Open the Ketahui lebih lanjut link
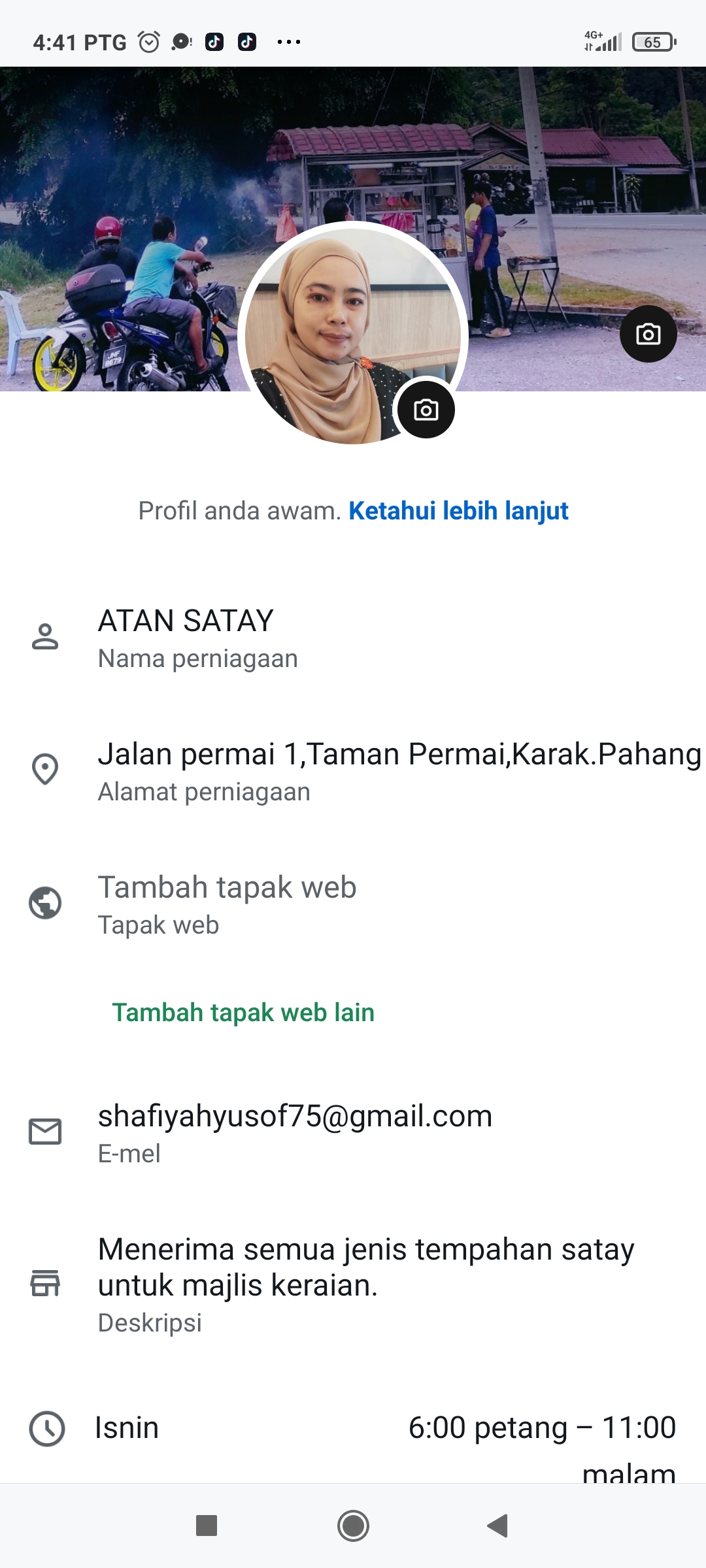This screenshot has height=1568, width=706. coord(458,511)
